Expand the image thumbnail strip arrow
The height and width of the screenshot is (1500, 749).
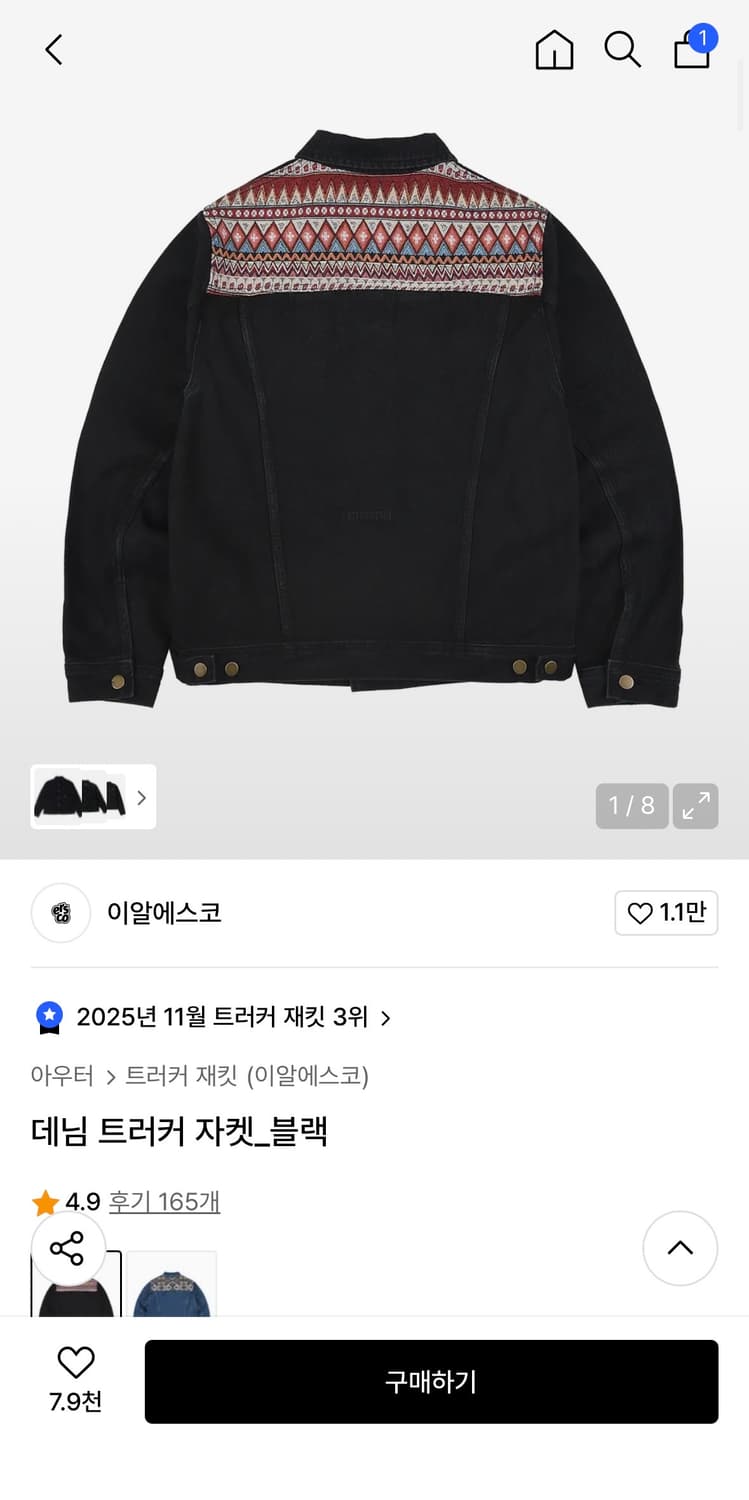[x=141, y=797]
